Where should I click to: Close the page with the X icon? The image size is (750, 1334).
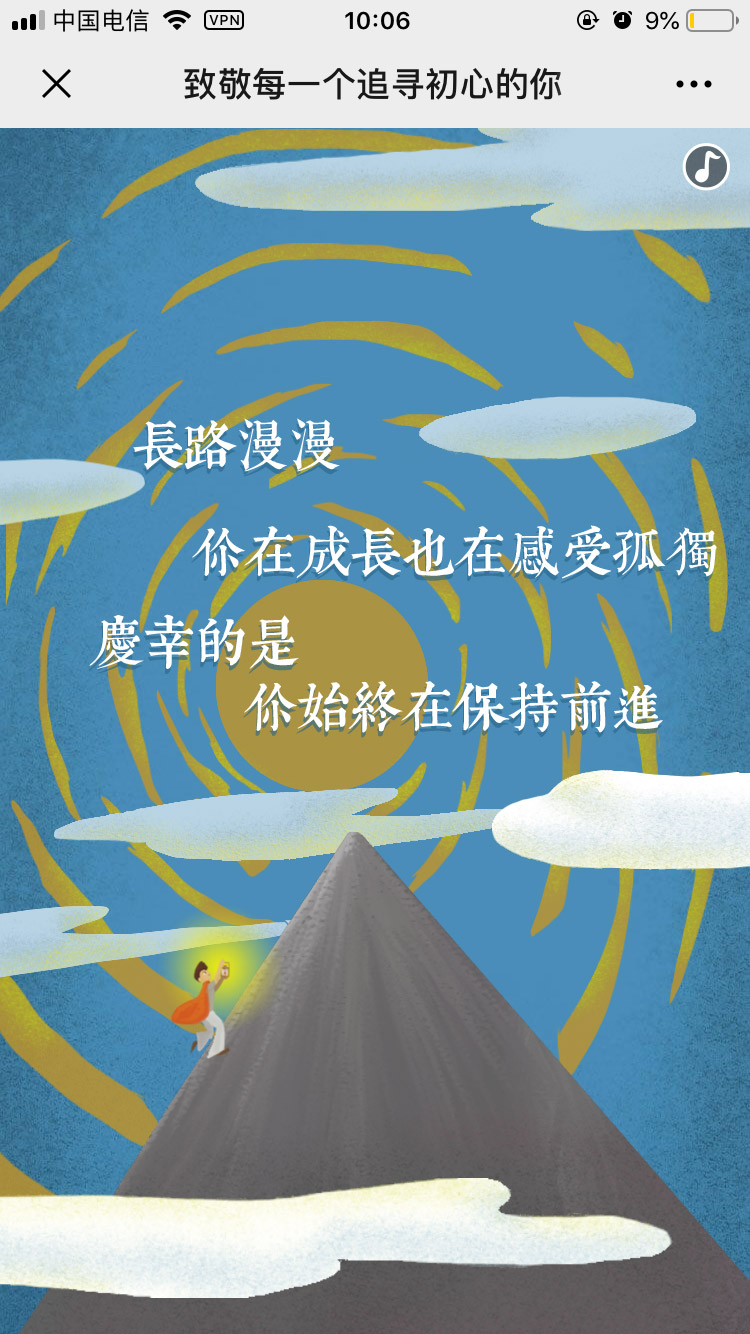tap(57, 84)
